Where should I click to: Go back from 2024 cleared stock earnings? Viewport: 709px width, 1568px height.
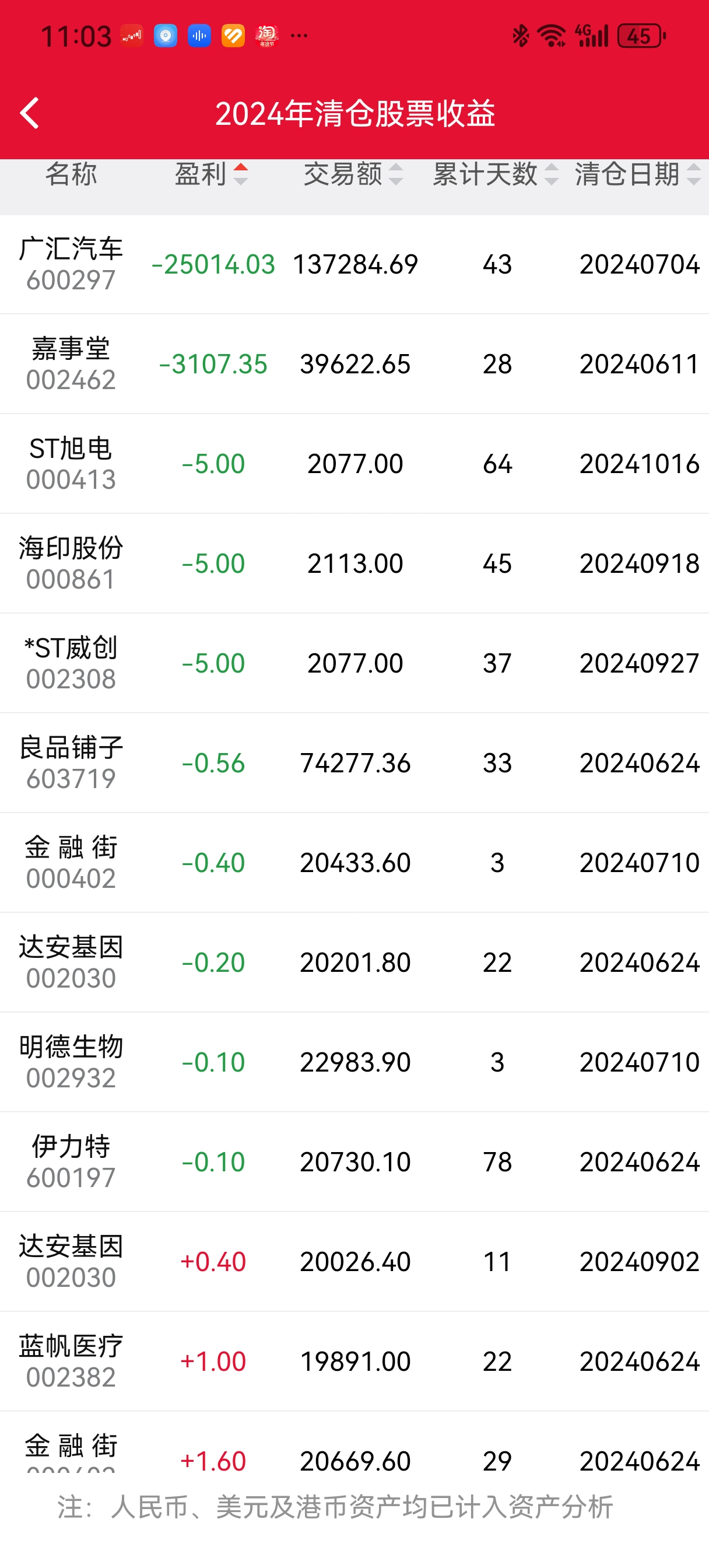tap(29, 113)
